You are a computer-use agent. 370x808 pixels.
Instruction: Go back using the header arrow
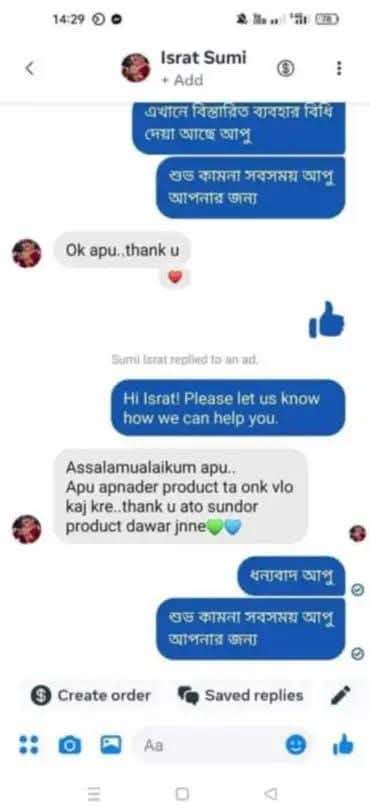coord(30,68)
